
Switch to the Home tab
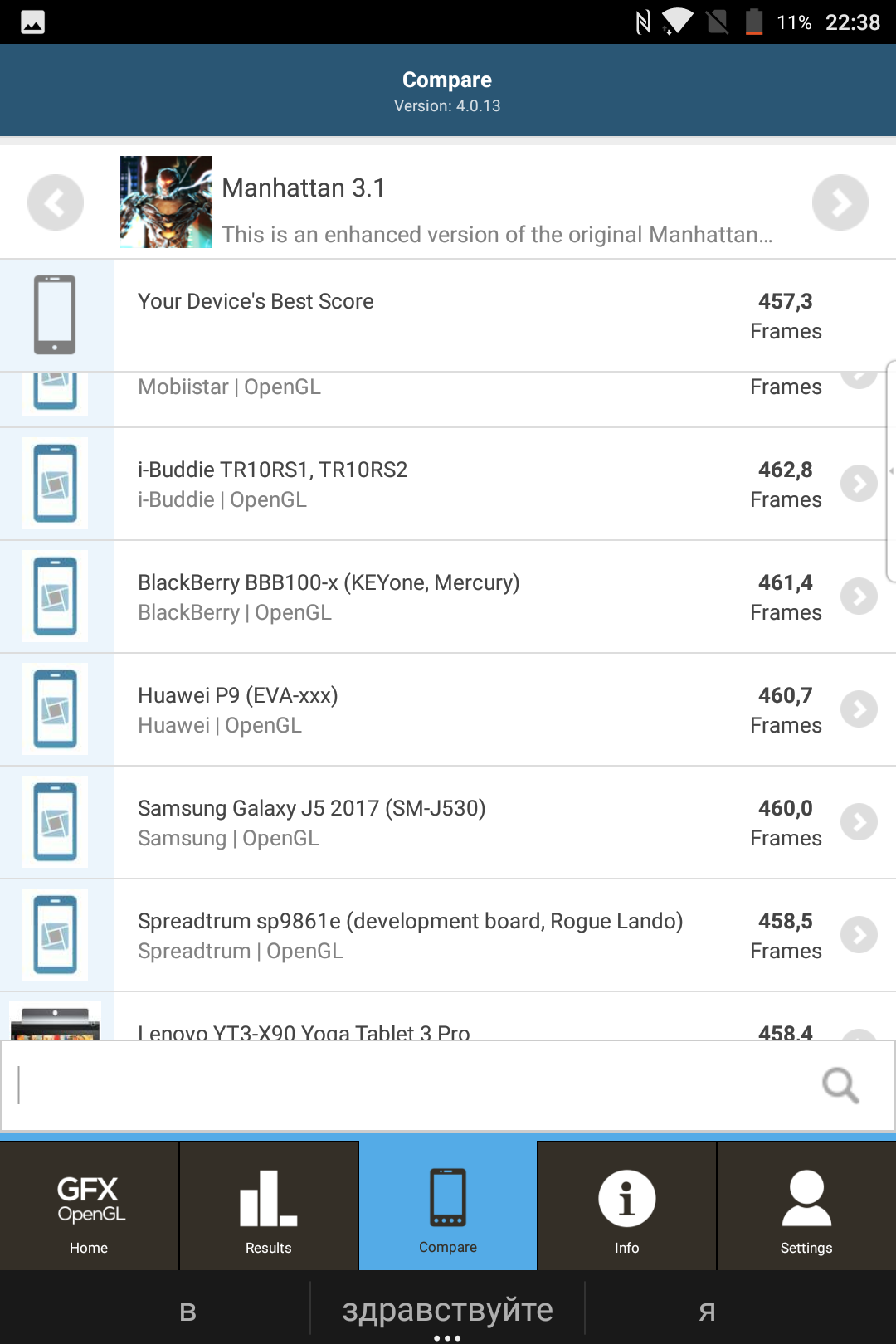89,1205
